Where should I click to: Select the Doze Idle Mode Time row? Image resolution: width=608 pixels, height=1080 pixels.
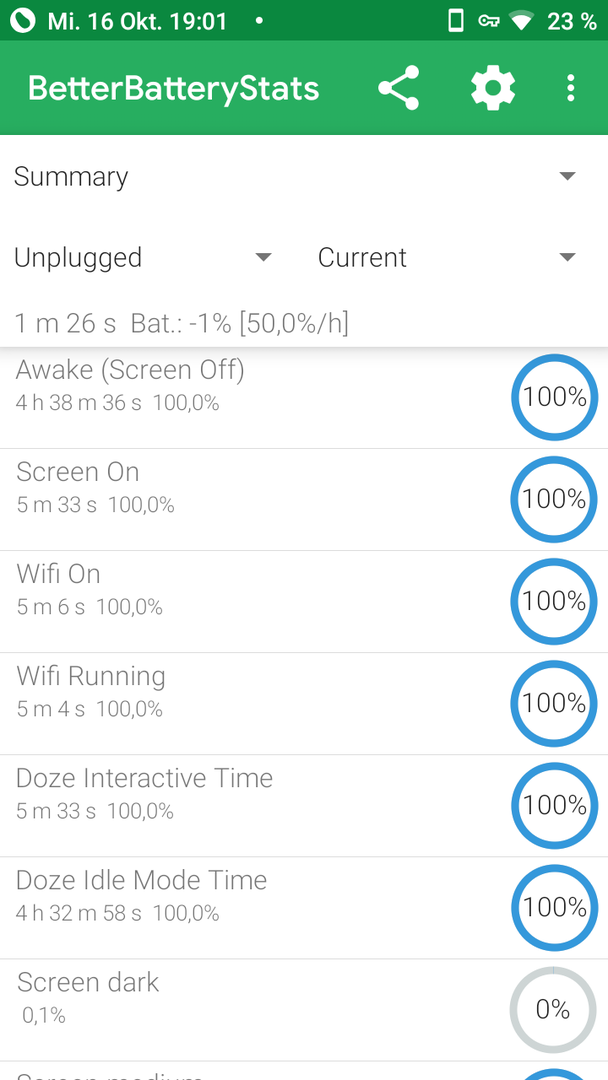304,907
